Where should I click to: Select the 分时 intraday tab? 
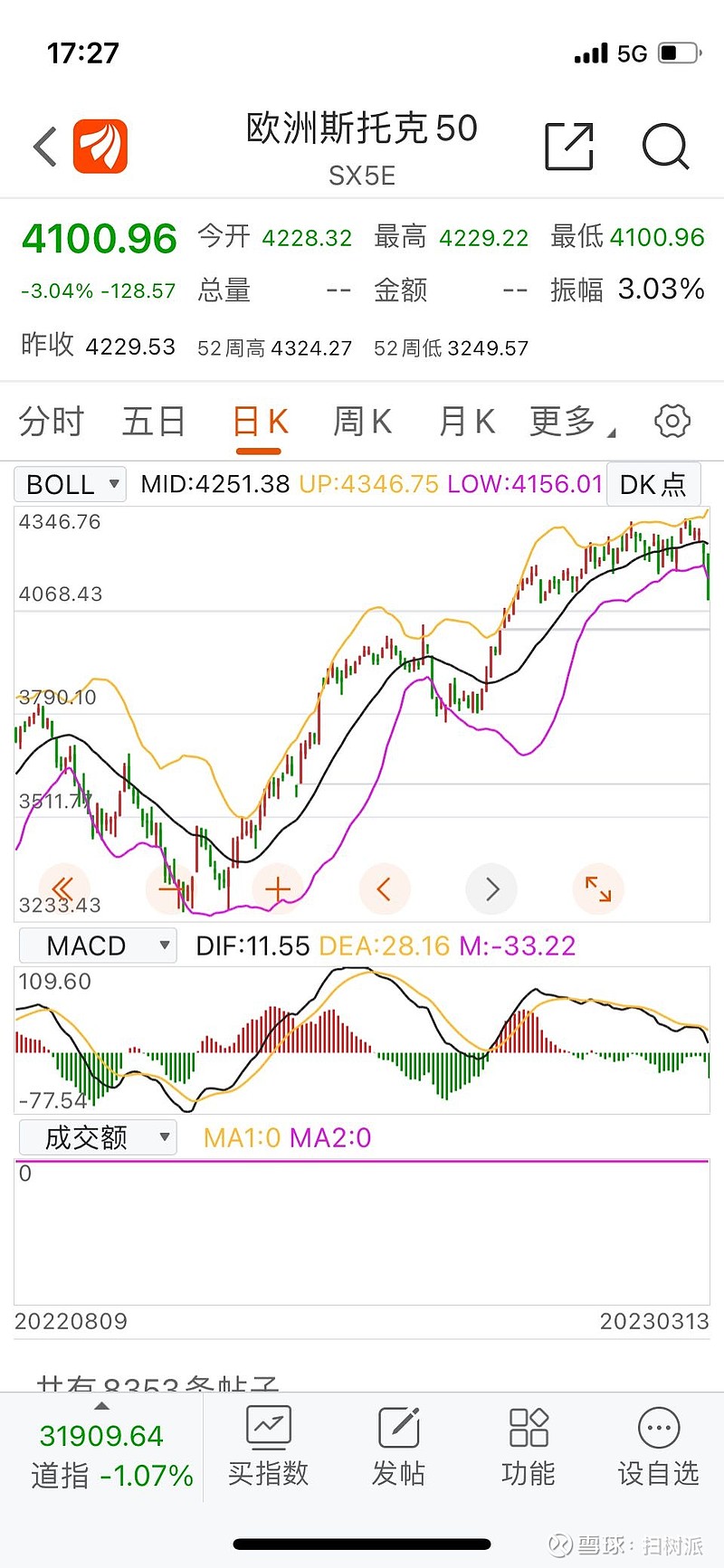coord(51,420)
